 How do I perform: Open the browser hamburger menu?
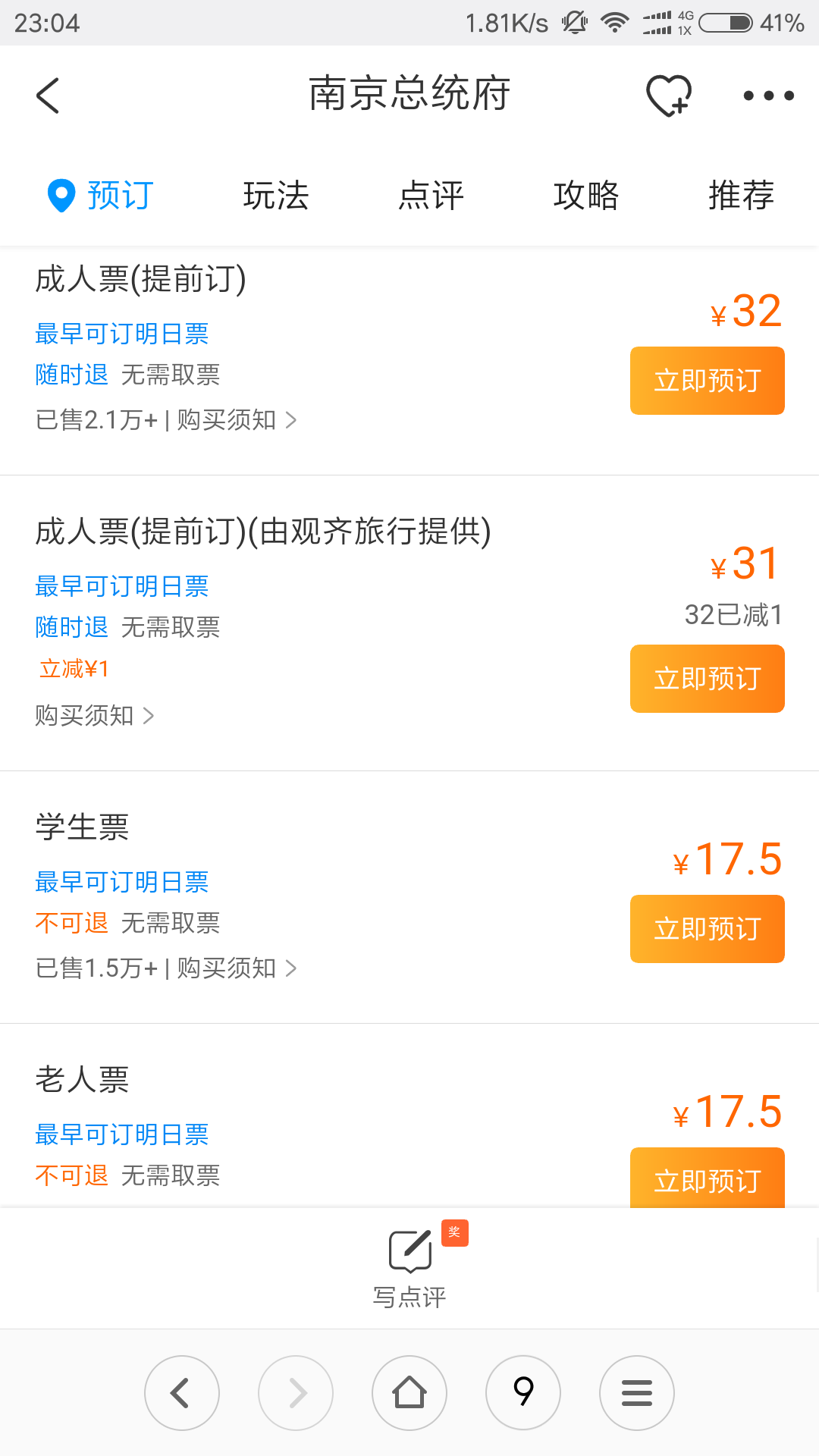[637, 1393]
